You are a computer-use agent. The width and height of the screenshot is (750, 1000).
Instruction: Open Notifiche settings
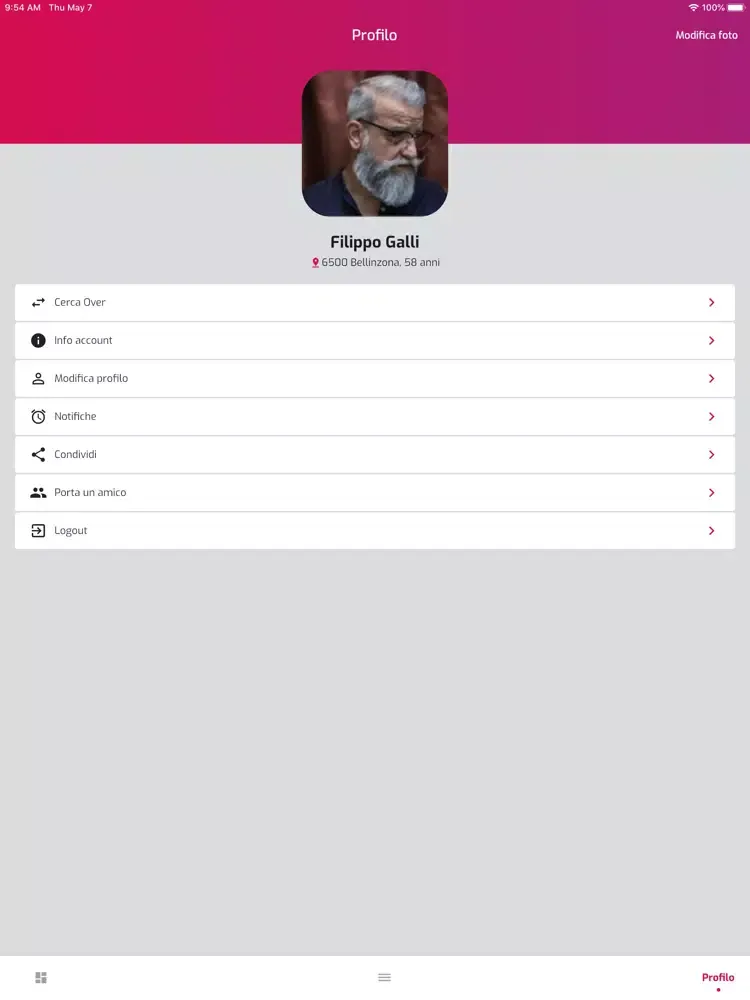click(x=374, y=416)
